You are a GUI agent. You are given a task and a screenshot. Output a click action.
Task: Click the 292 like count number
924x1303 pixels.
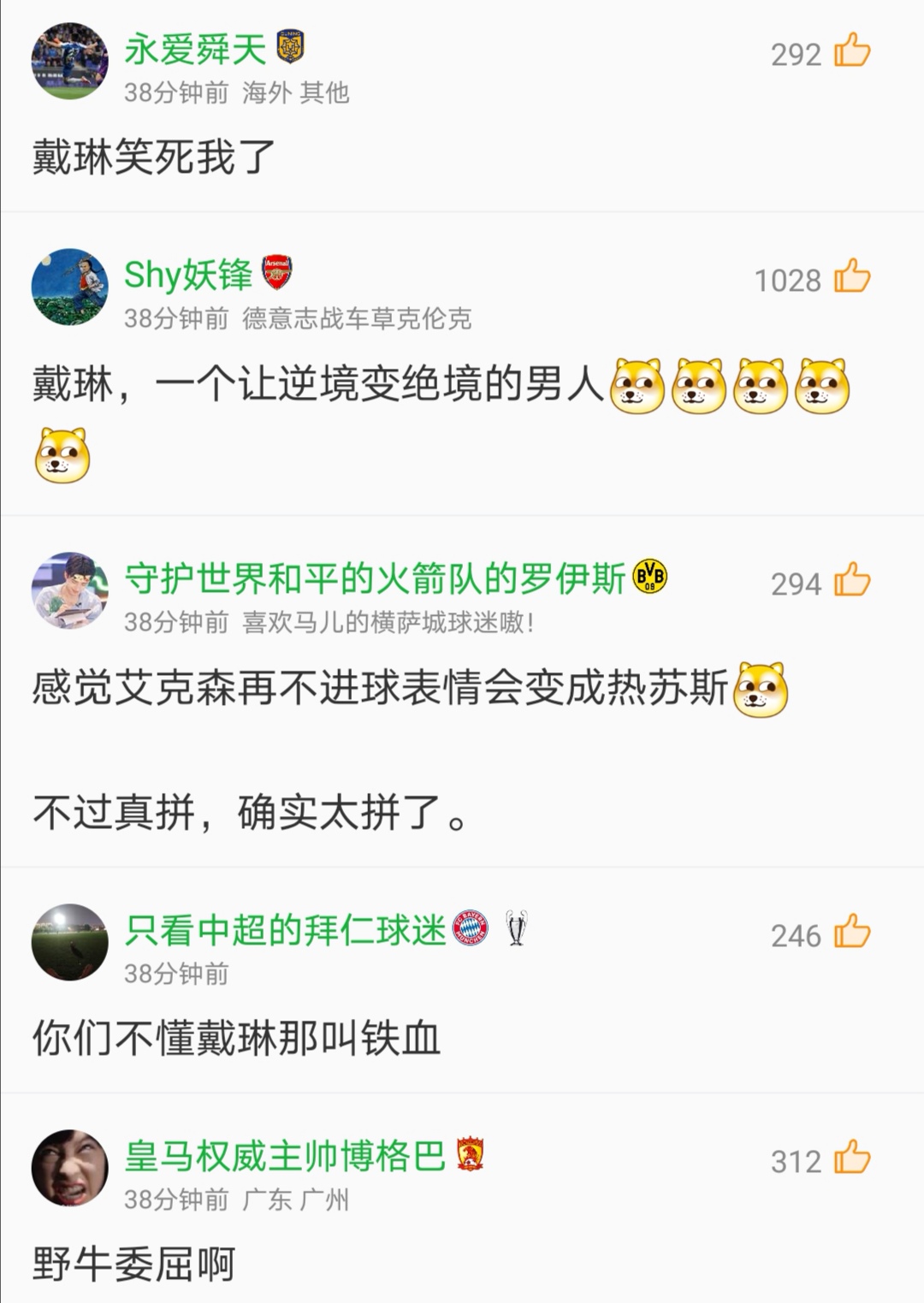point(796,53)
